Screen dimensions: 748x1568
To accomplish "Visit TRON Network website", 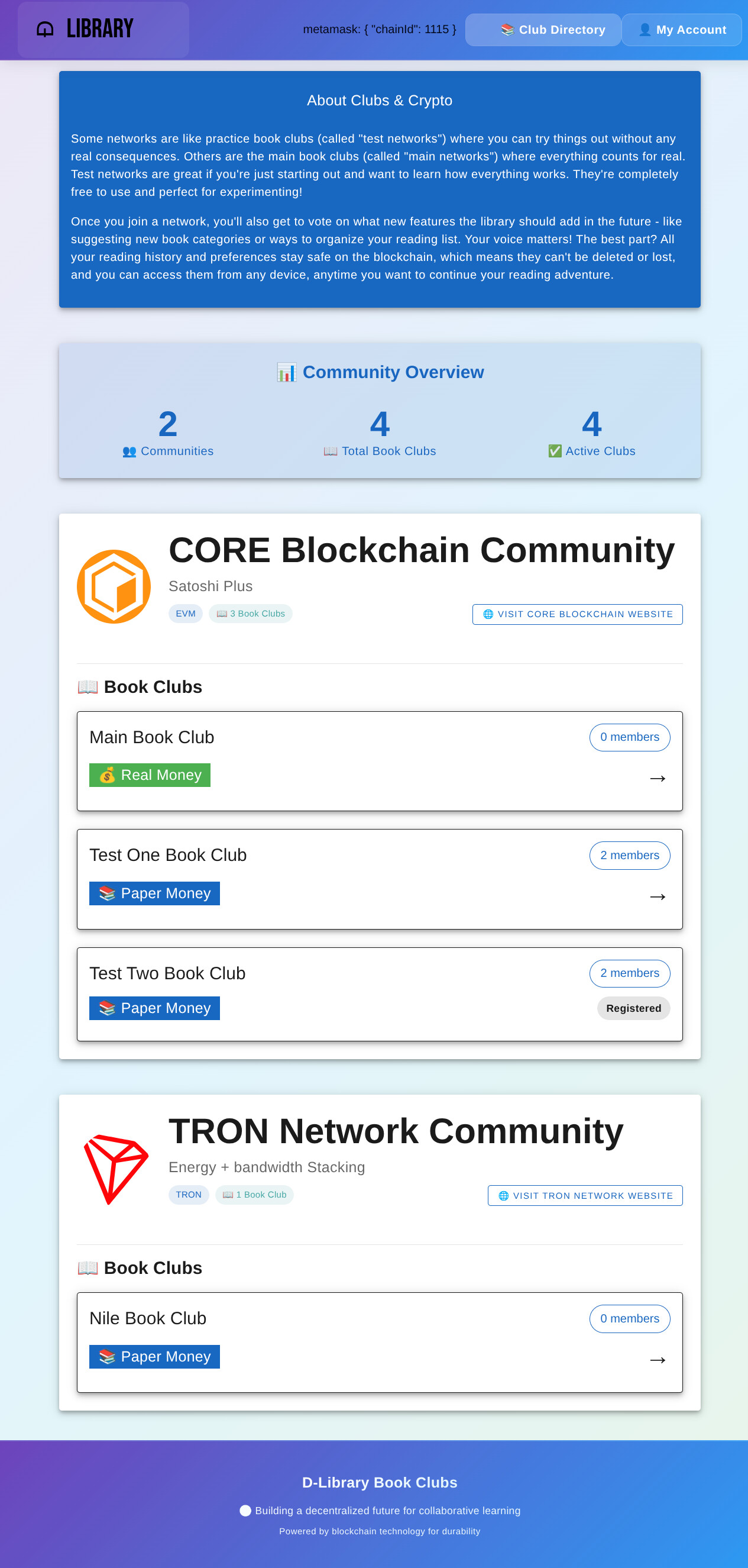I will click(x=584, y=1195).
